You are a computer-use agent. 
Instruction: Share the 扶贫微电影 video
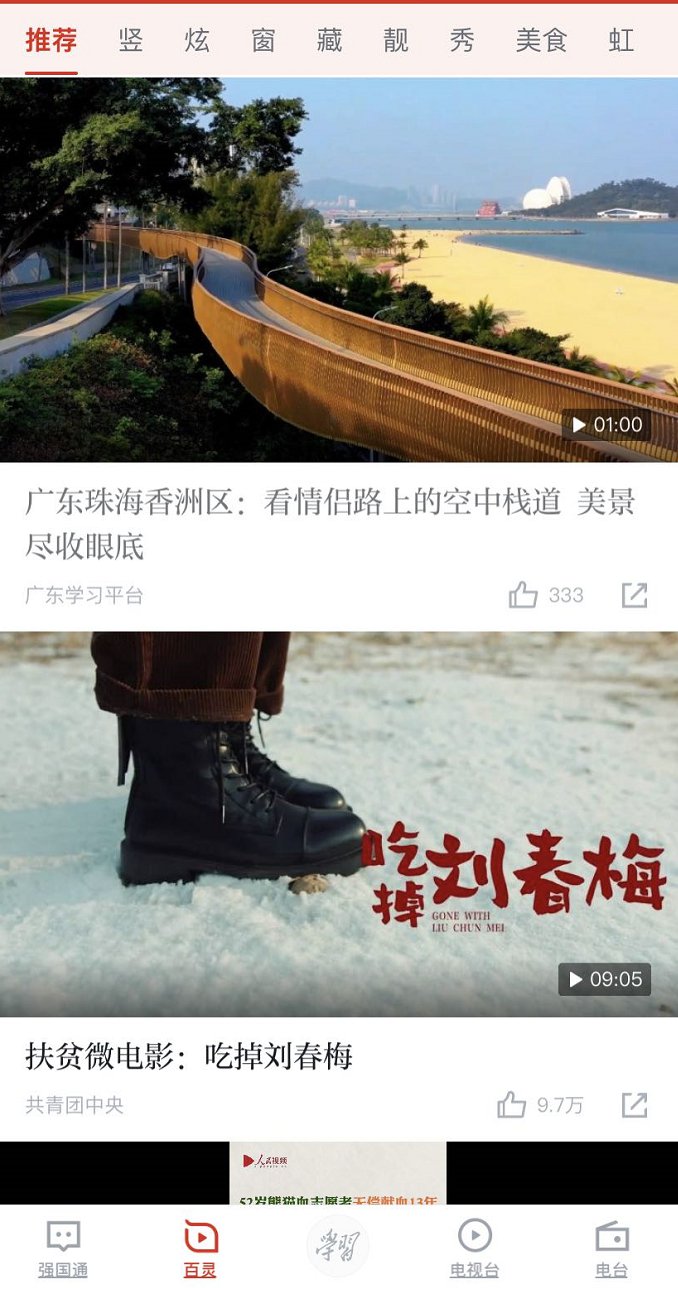[634, 1105]
